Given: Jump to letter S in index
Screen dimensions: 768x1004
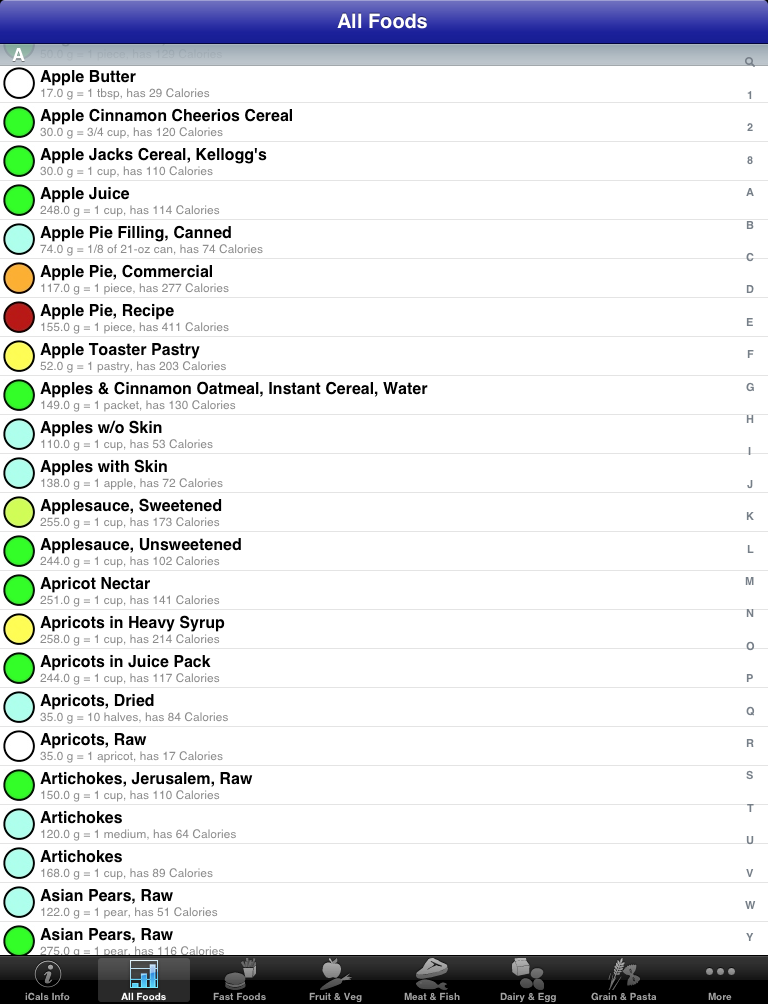Looking at the screenshot, I should click(x=750, y=775).
